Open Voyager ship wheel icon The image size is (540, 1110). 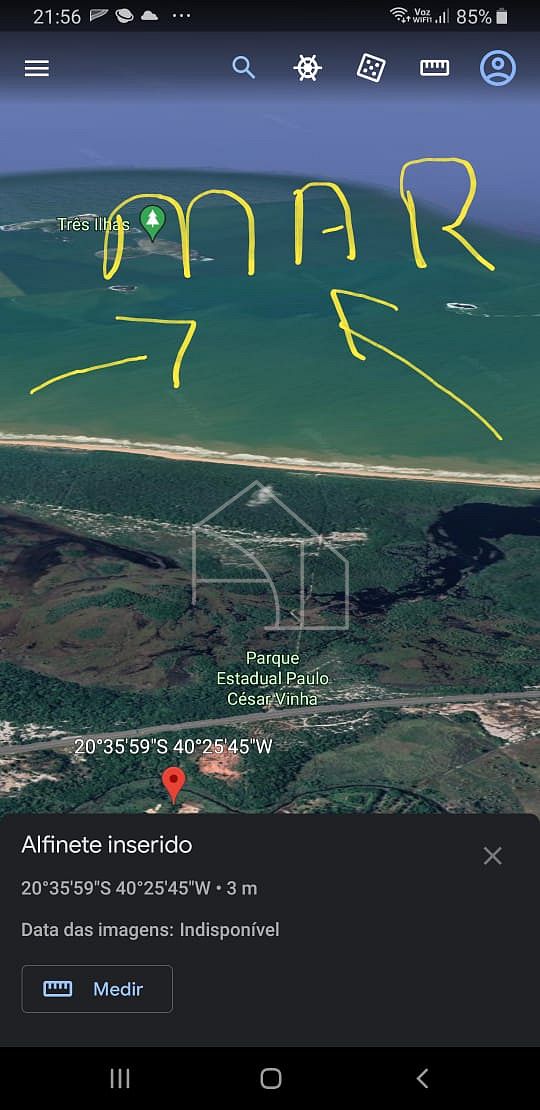(308, 68)
